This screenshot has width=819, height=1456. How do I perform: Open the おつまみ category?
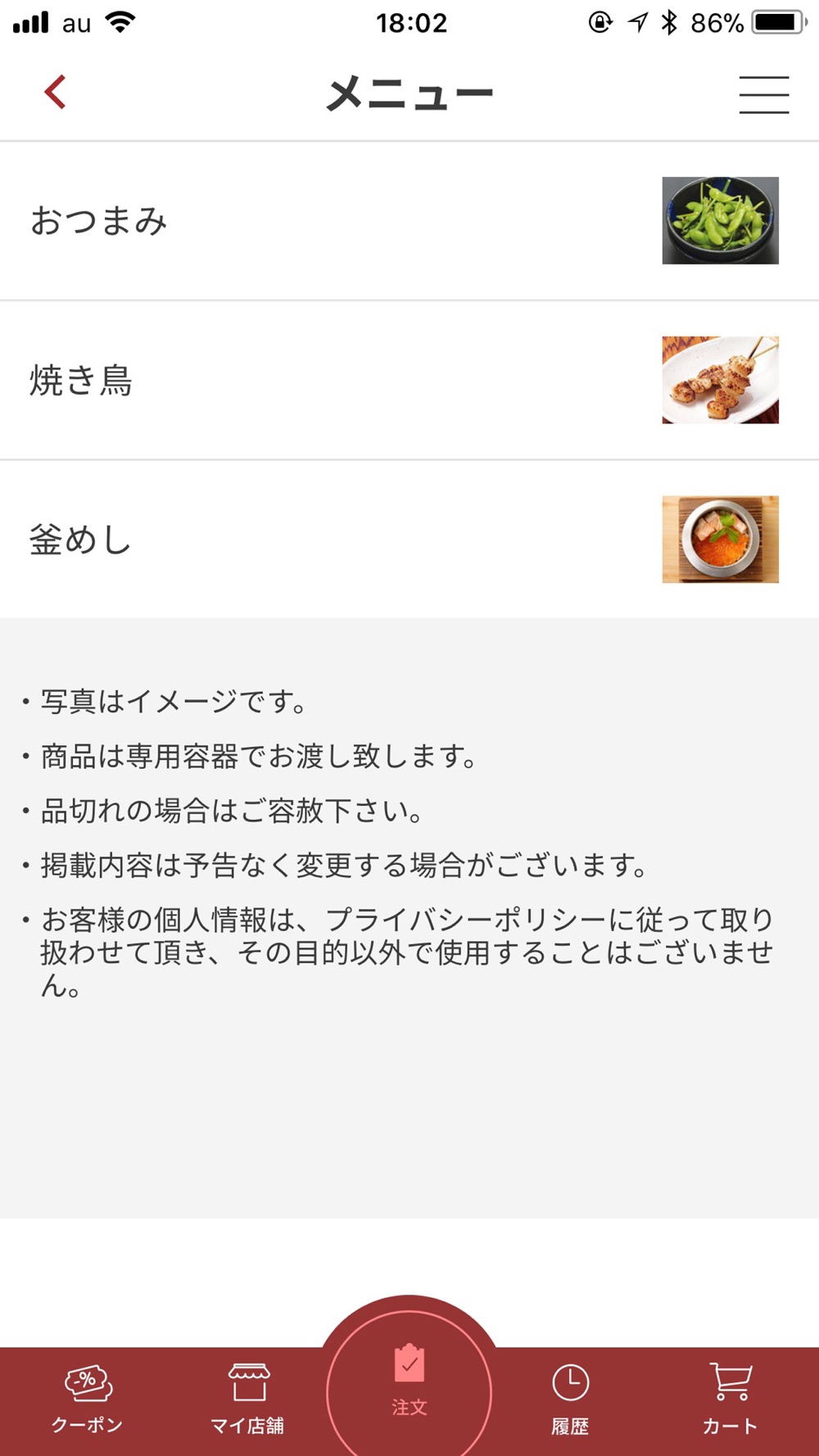tap(409, 221)
